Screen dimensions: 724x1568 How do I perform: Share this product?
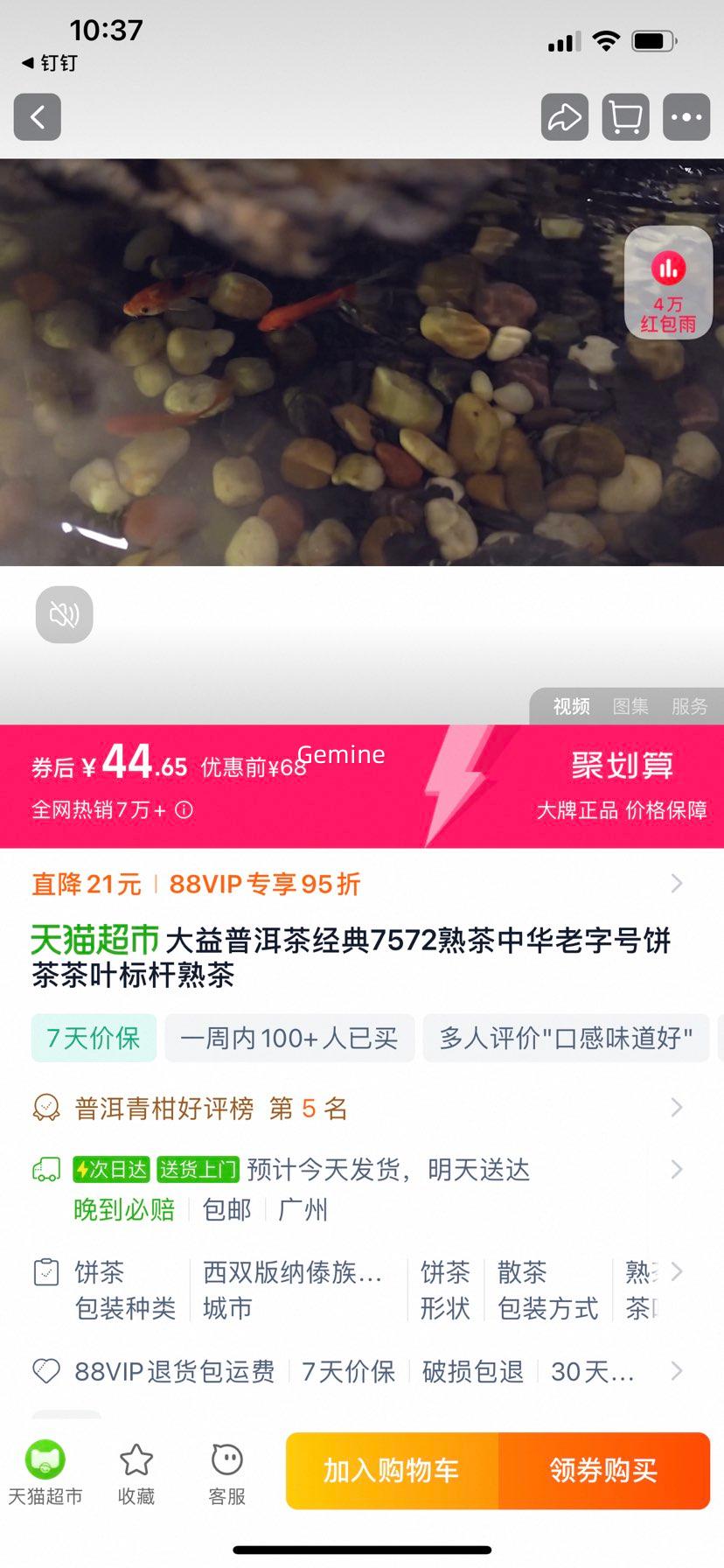click(x=564, y=117)
